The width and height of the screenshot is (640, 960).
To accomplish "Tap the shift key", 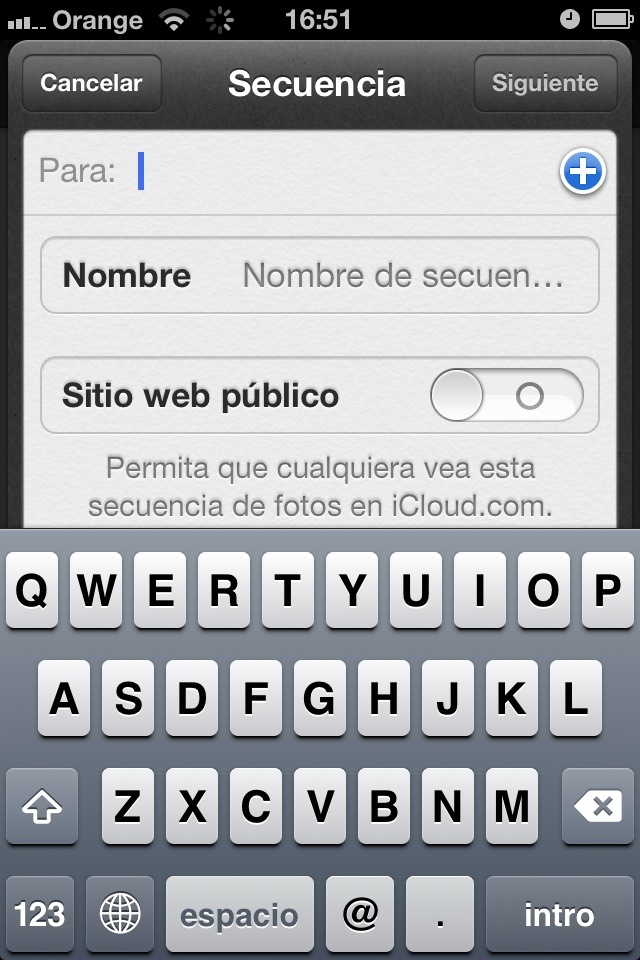I will (42, 807).
